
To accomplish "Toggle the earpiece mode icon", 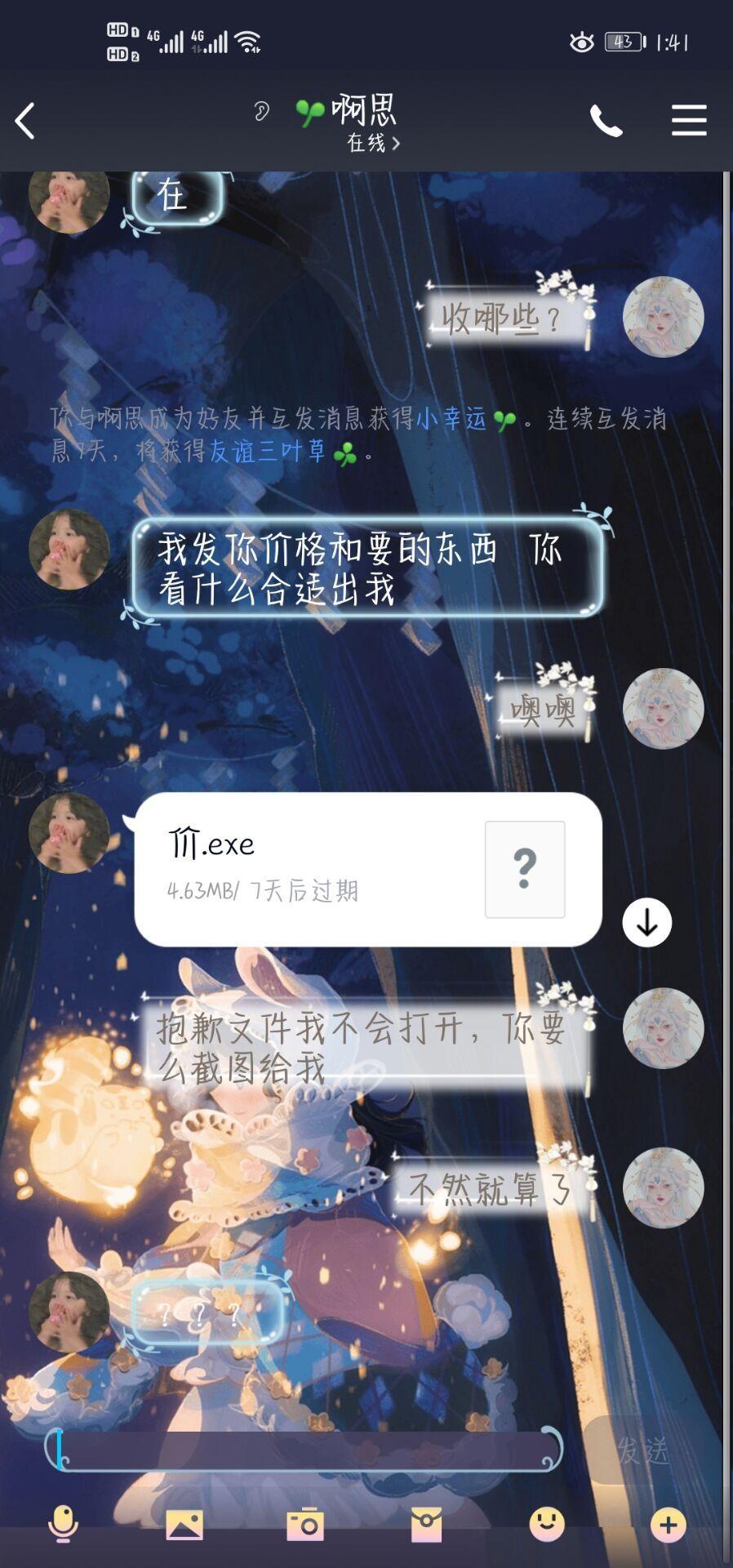I will coord(261,111).
